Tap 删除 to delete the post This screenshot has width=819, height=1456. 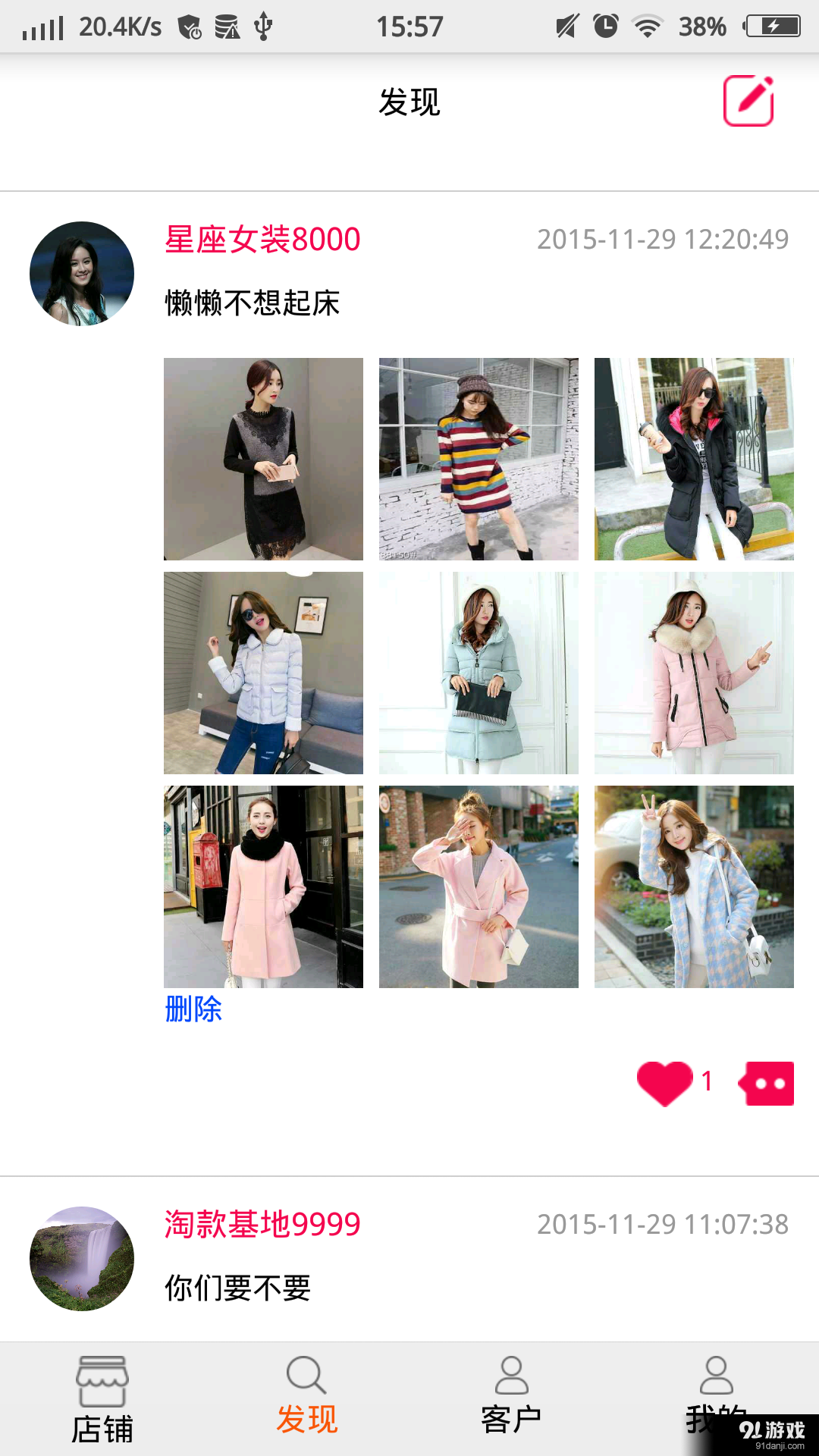(x=193, y=1009)
